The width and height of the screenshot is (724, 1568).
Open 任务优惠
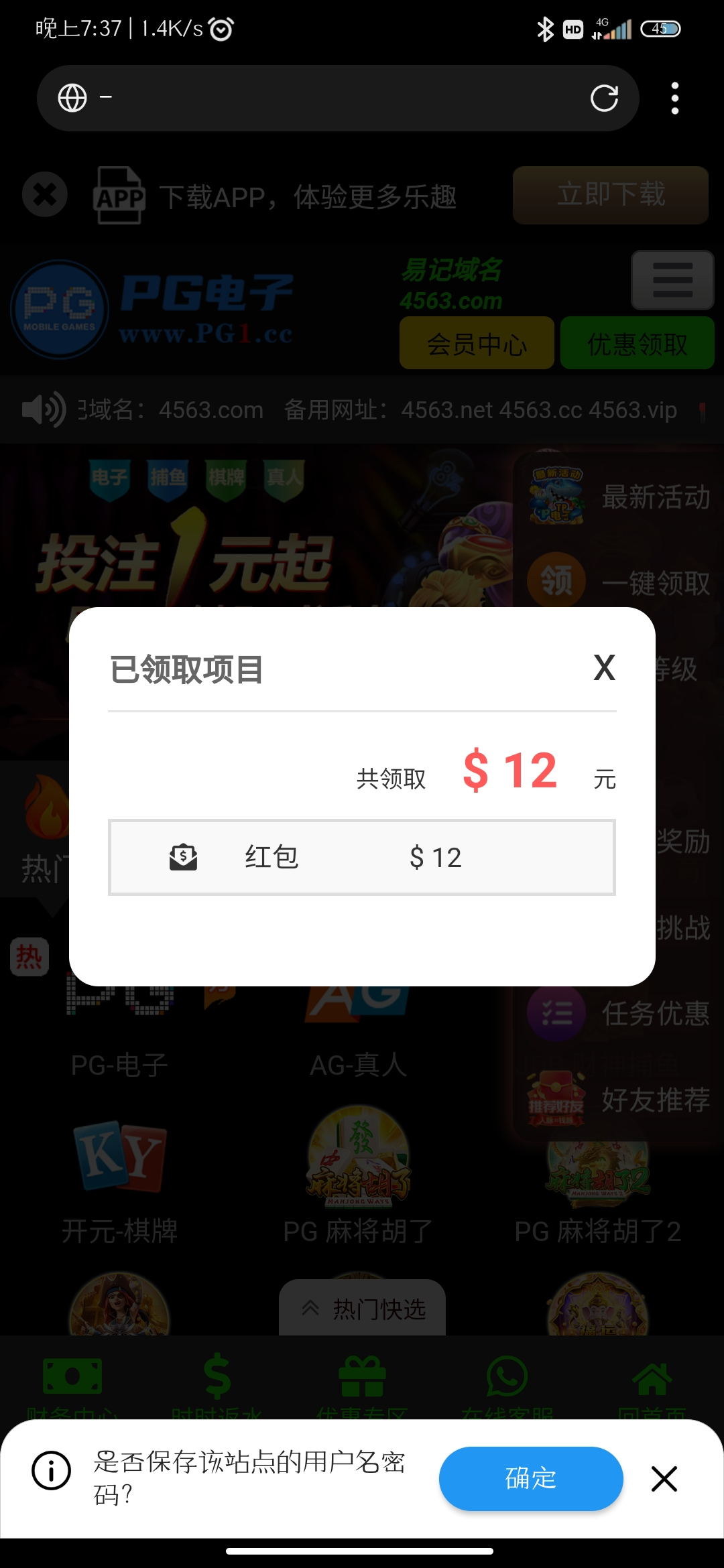coord(620,1012)
